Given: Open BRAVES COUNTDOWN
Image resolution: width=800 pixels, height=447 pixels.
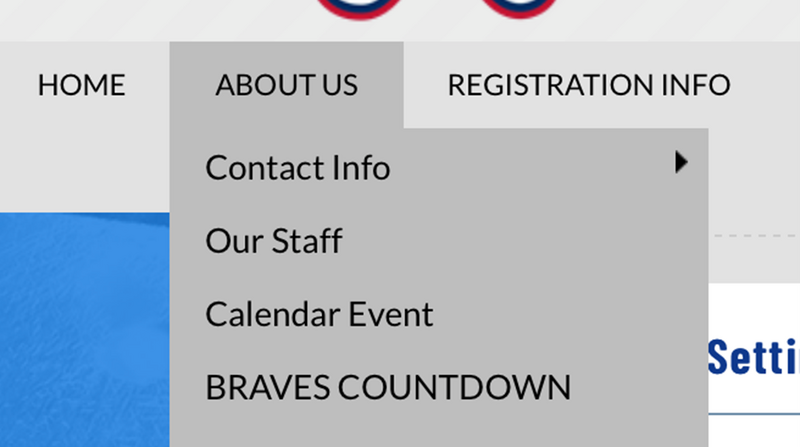Looking at the screenshot, I should pyautogui.click(x=388, y=387).
